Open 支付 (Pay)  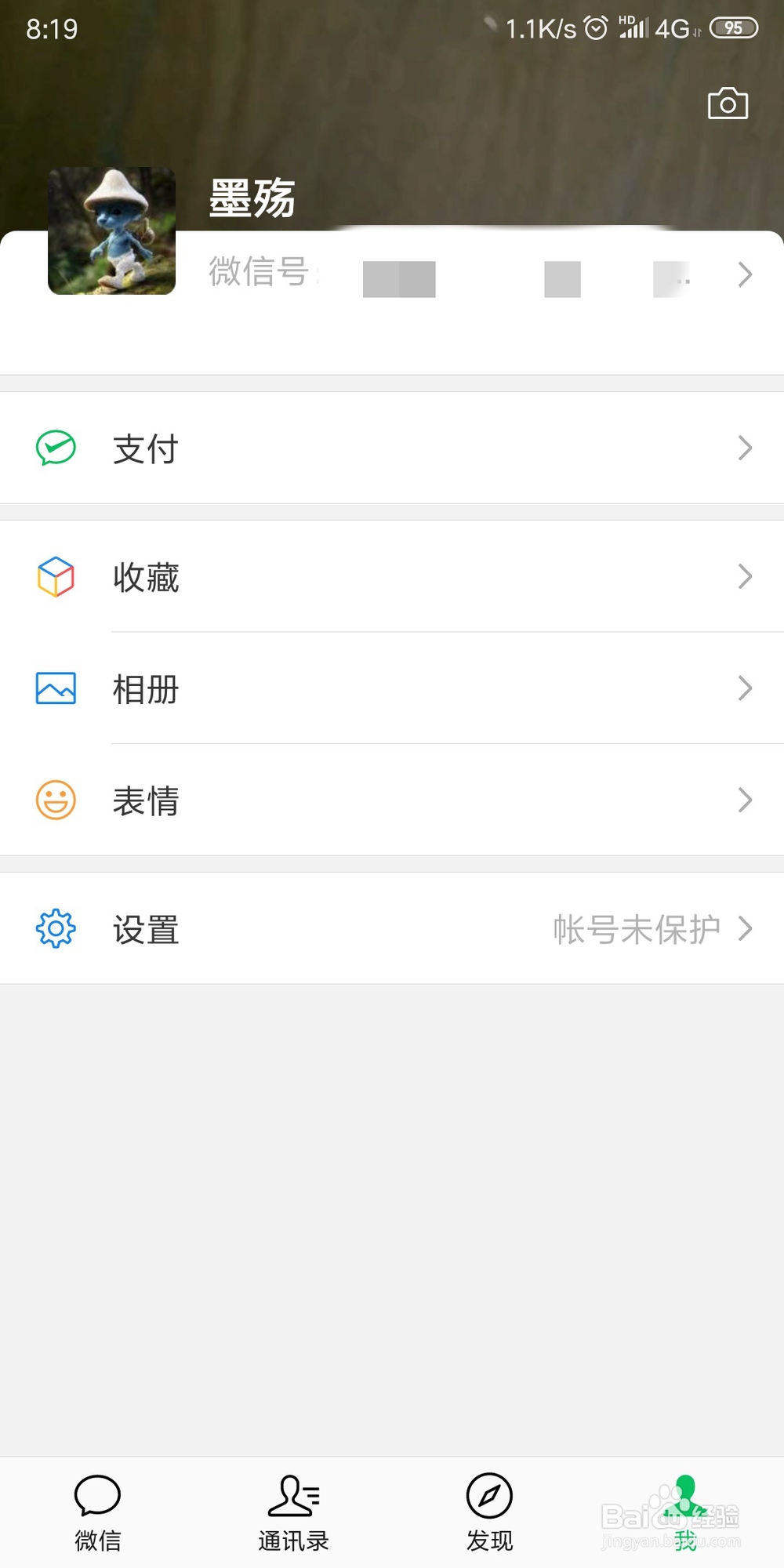click(x=392, y=448)
